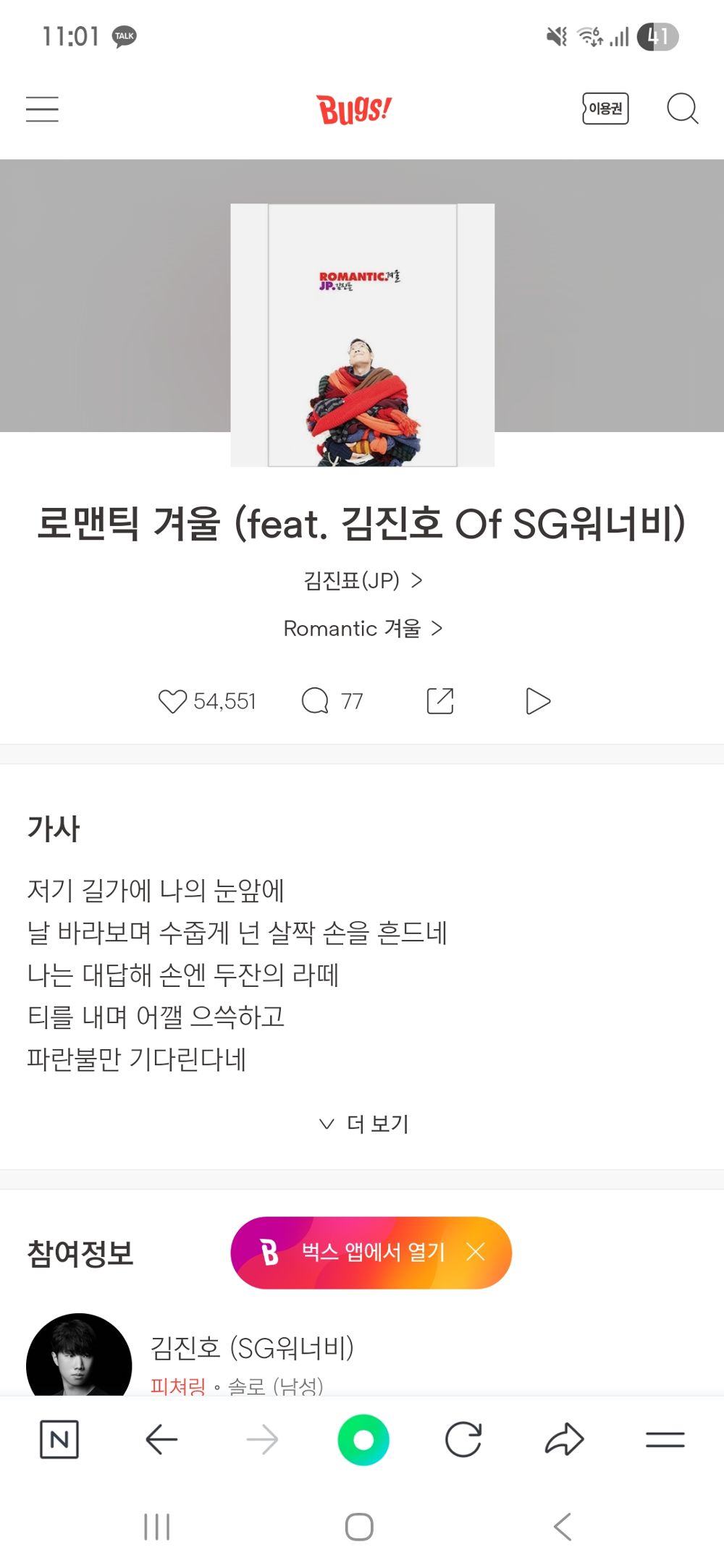Expand the lyrics with 더 보기
Screen dimensions: 724x1568
coord(362,1124)
